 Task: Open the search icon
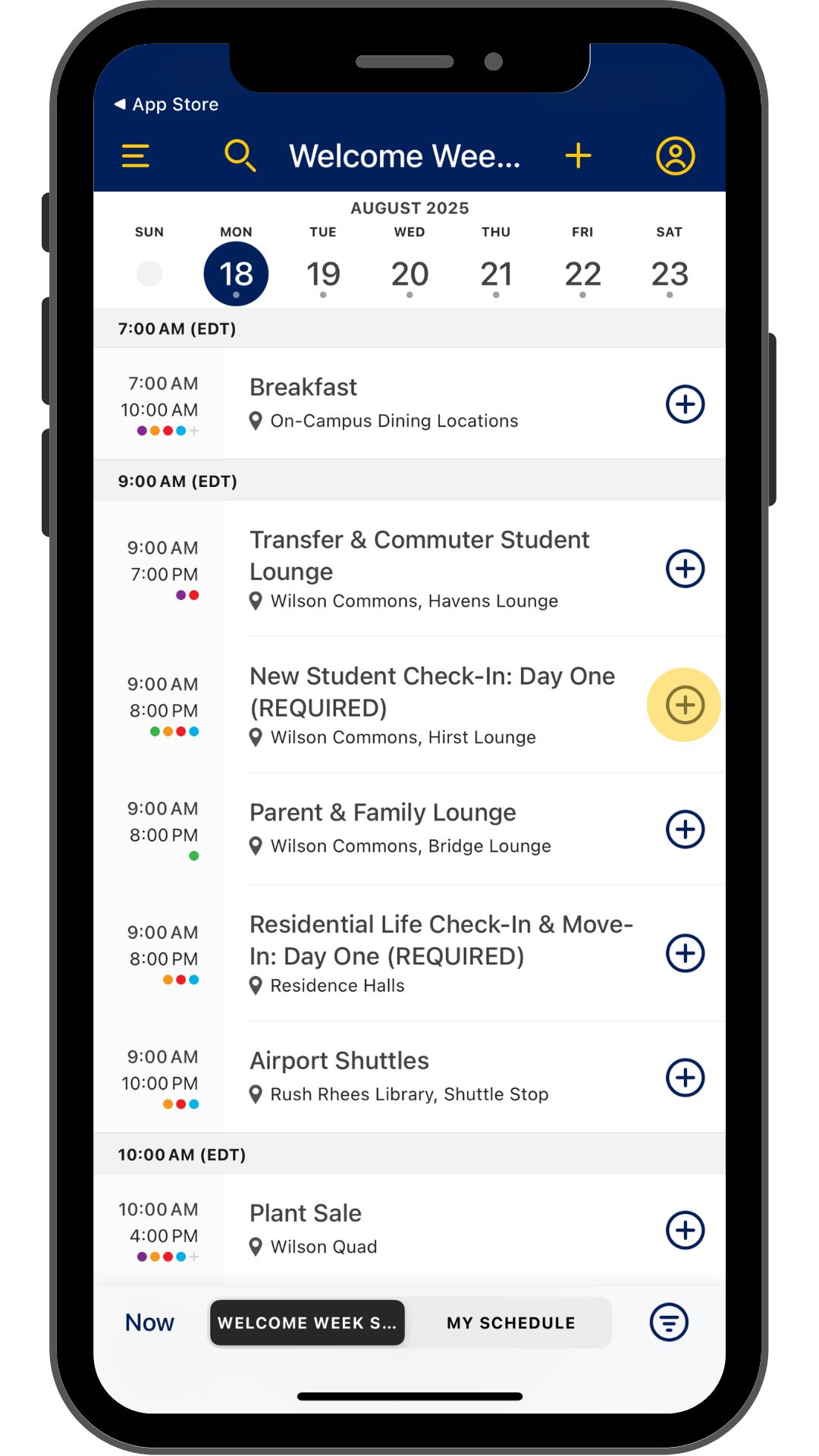[240, 155]
